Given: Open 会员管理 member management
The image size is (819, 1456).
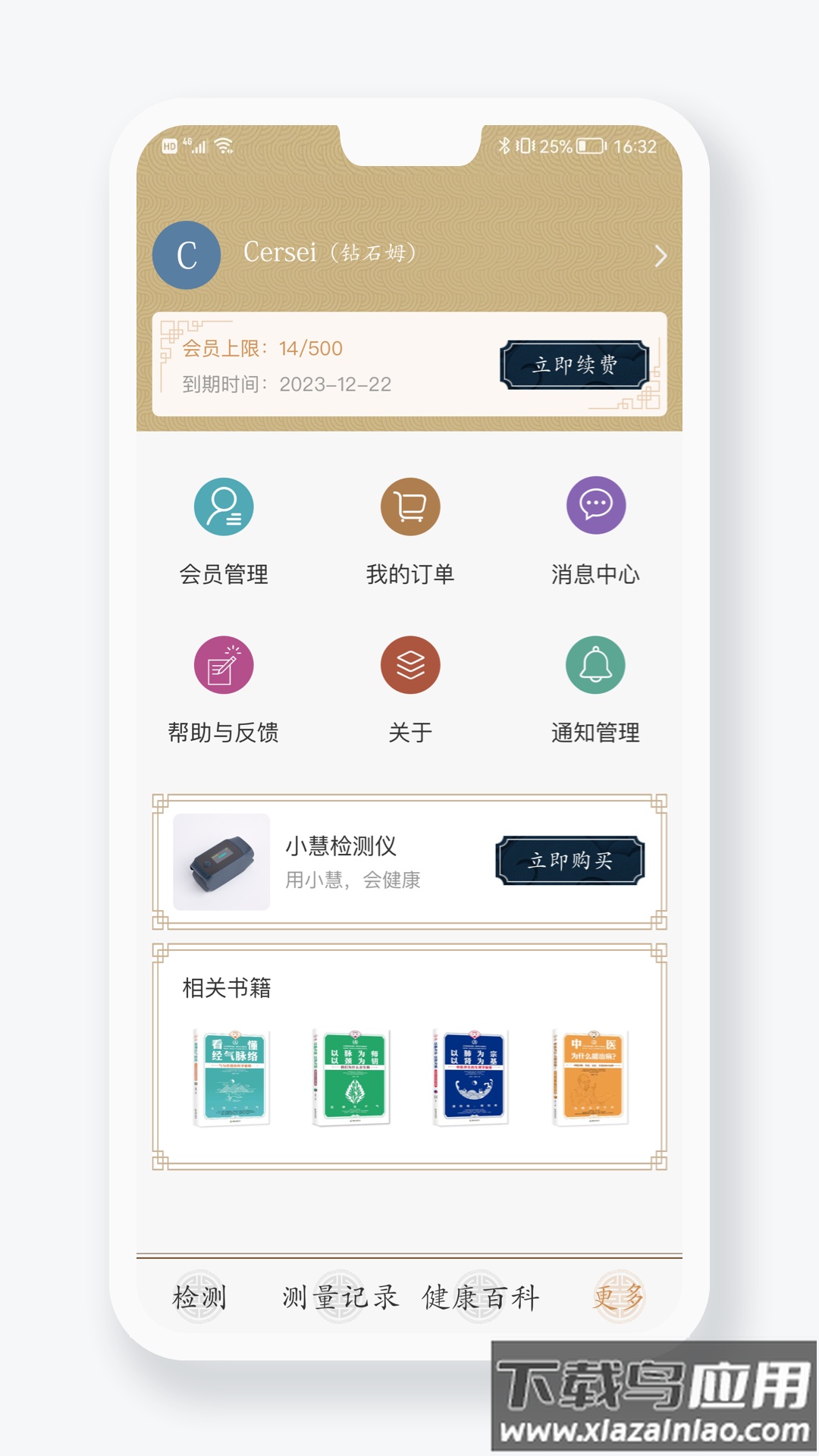Looking at the screenshot, I should point(224,531).
